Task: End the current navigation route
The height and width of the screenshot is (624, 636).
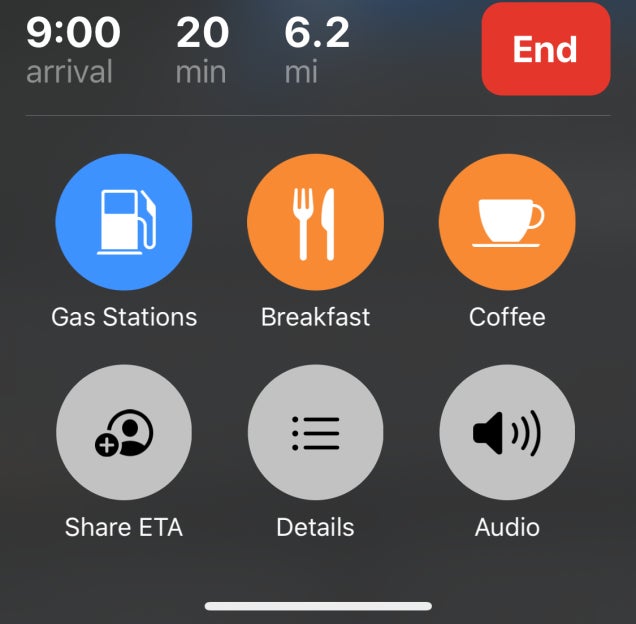Action: coord(545,49)
